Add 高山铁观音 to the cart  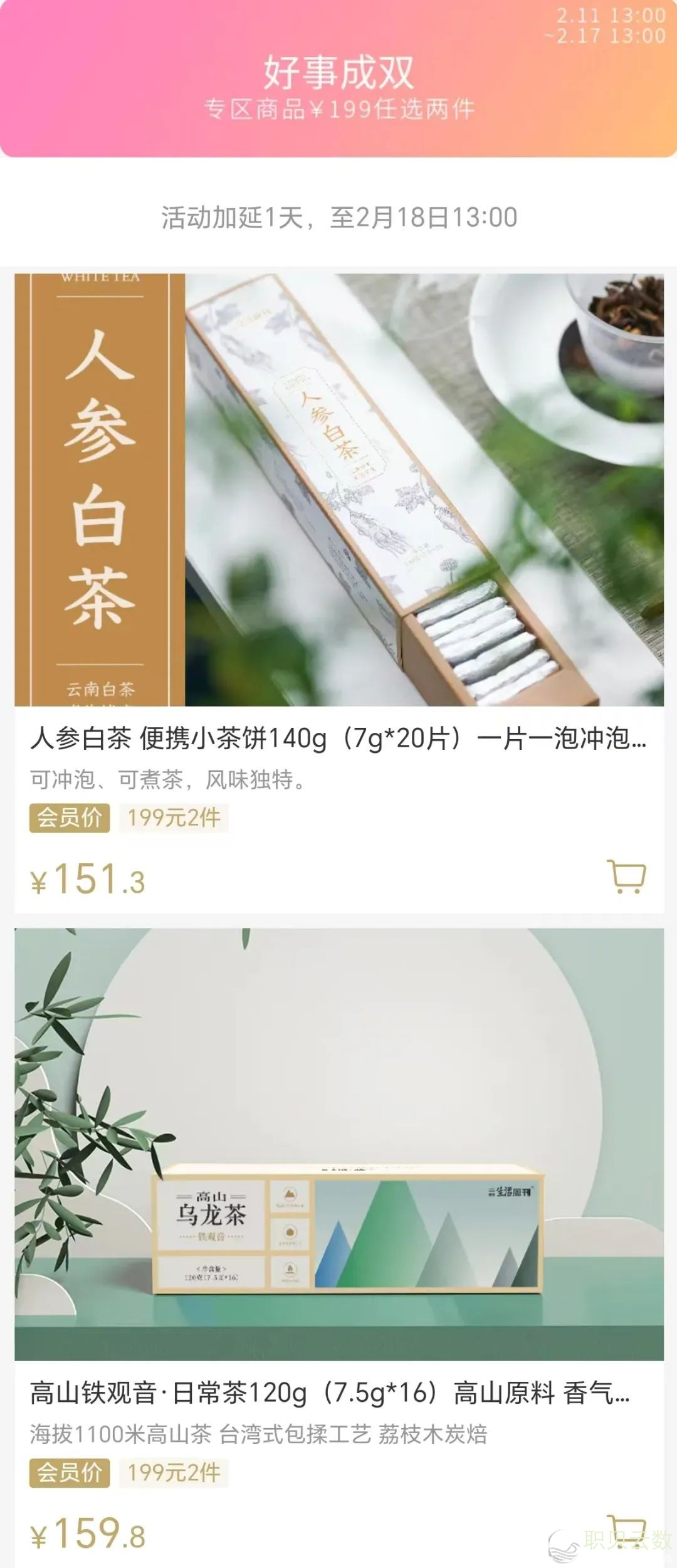pyautogui.click(x=626, y=1530)
